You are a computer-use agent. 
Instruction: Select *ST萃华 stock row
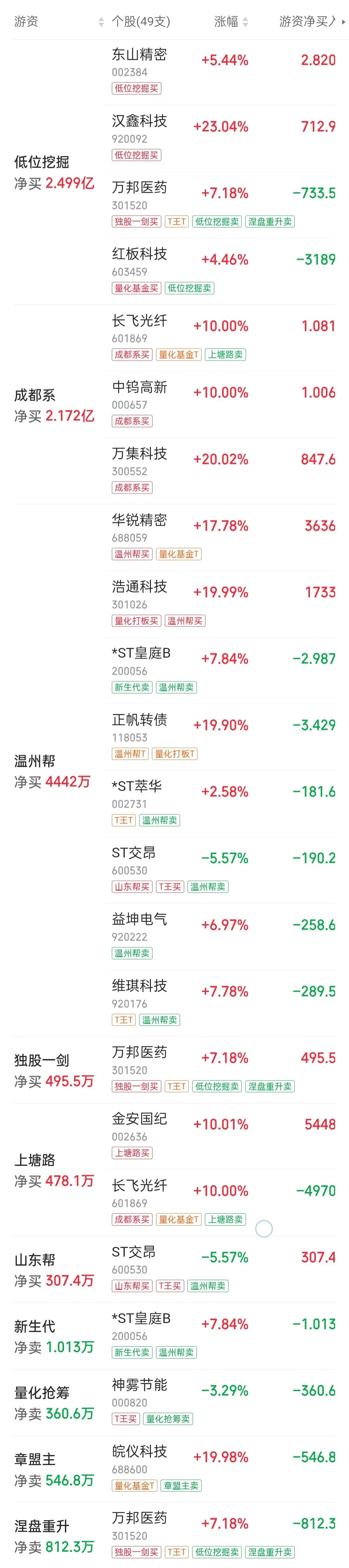(220, 803)
